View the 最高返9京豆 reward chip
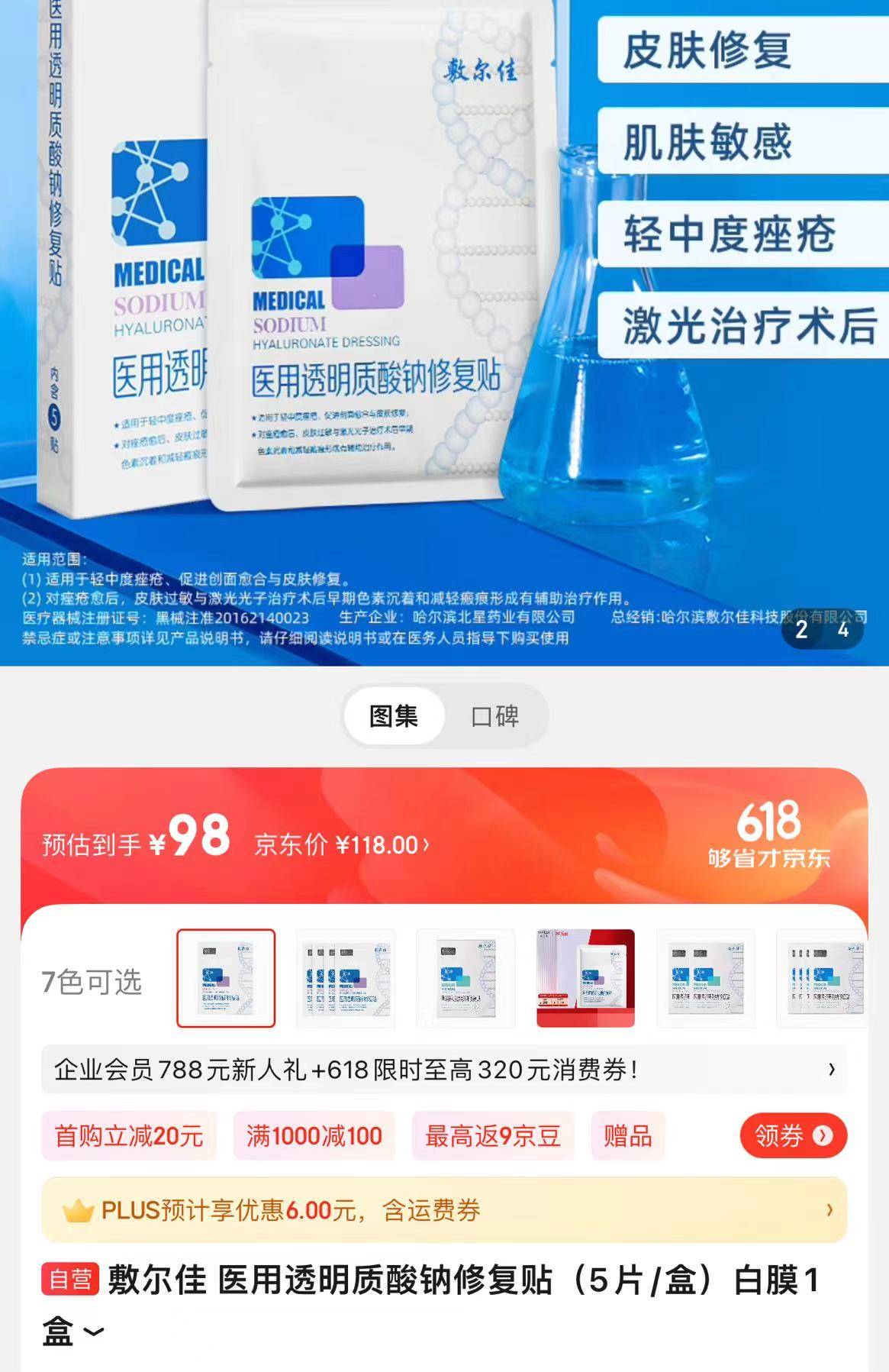Viewport: 889px width, 1372px height. (x=492, y=1136)
